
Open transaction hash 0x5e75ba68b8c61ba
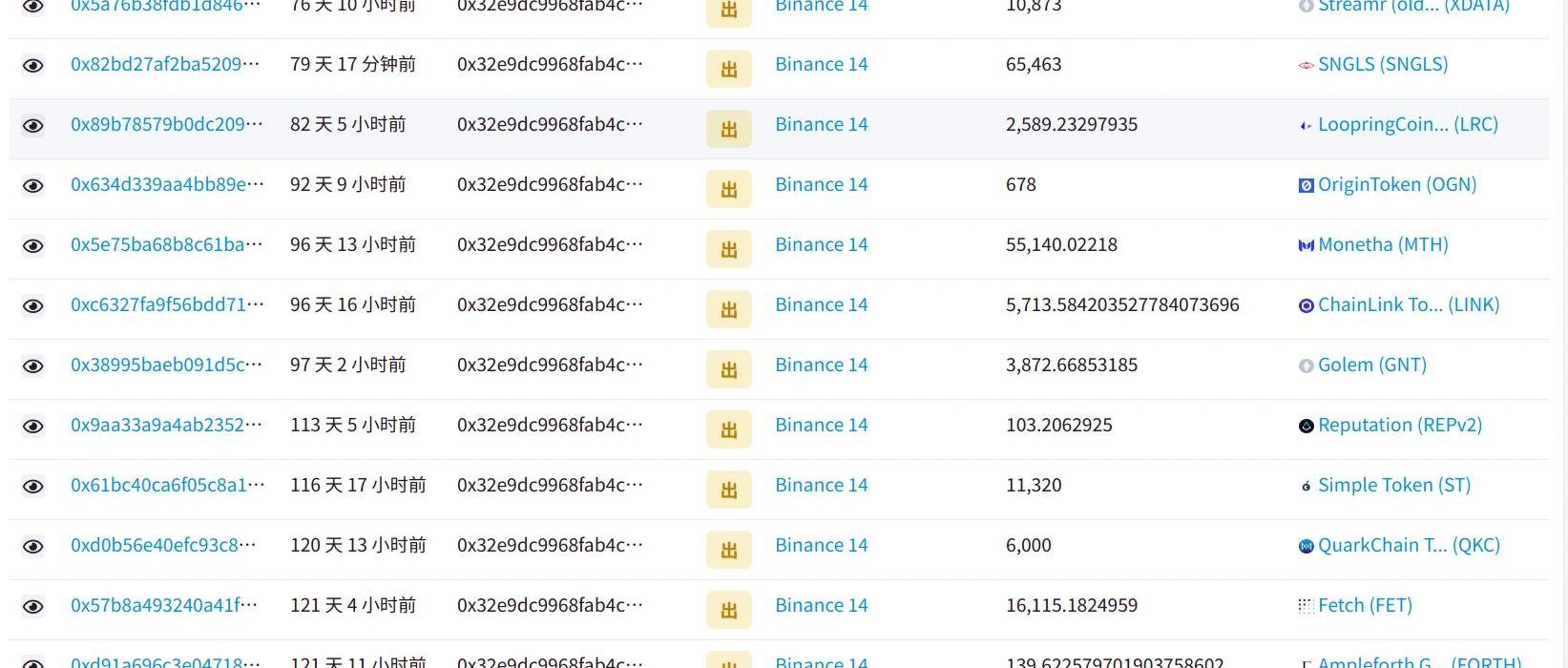[166, 244]
